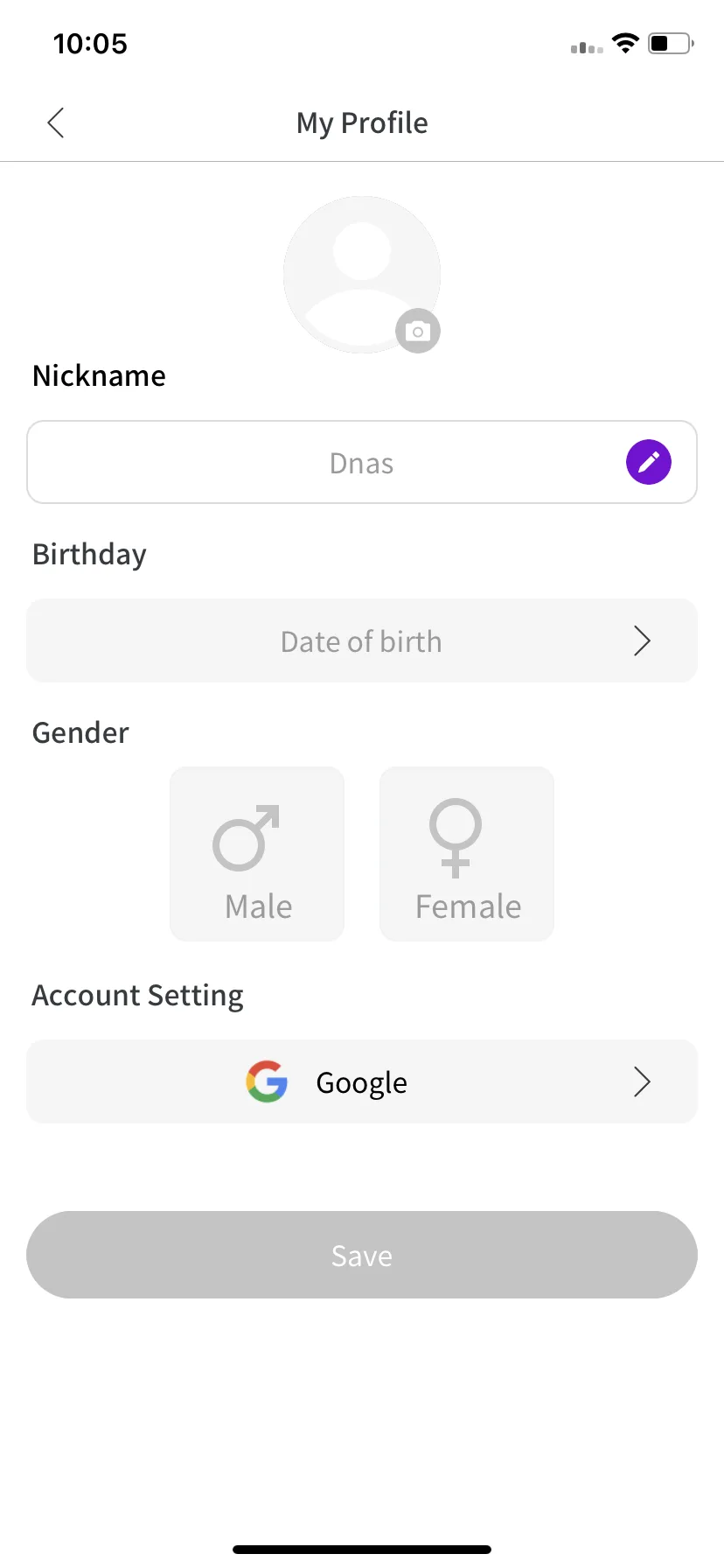The width and height of the screenshot is (724, 1568).
Task: Select Female as gender
Action: click(x=467, y=854)
